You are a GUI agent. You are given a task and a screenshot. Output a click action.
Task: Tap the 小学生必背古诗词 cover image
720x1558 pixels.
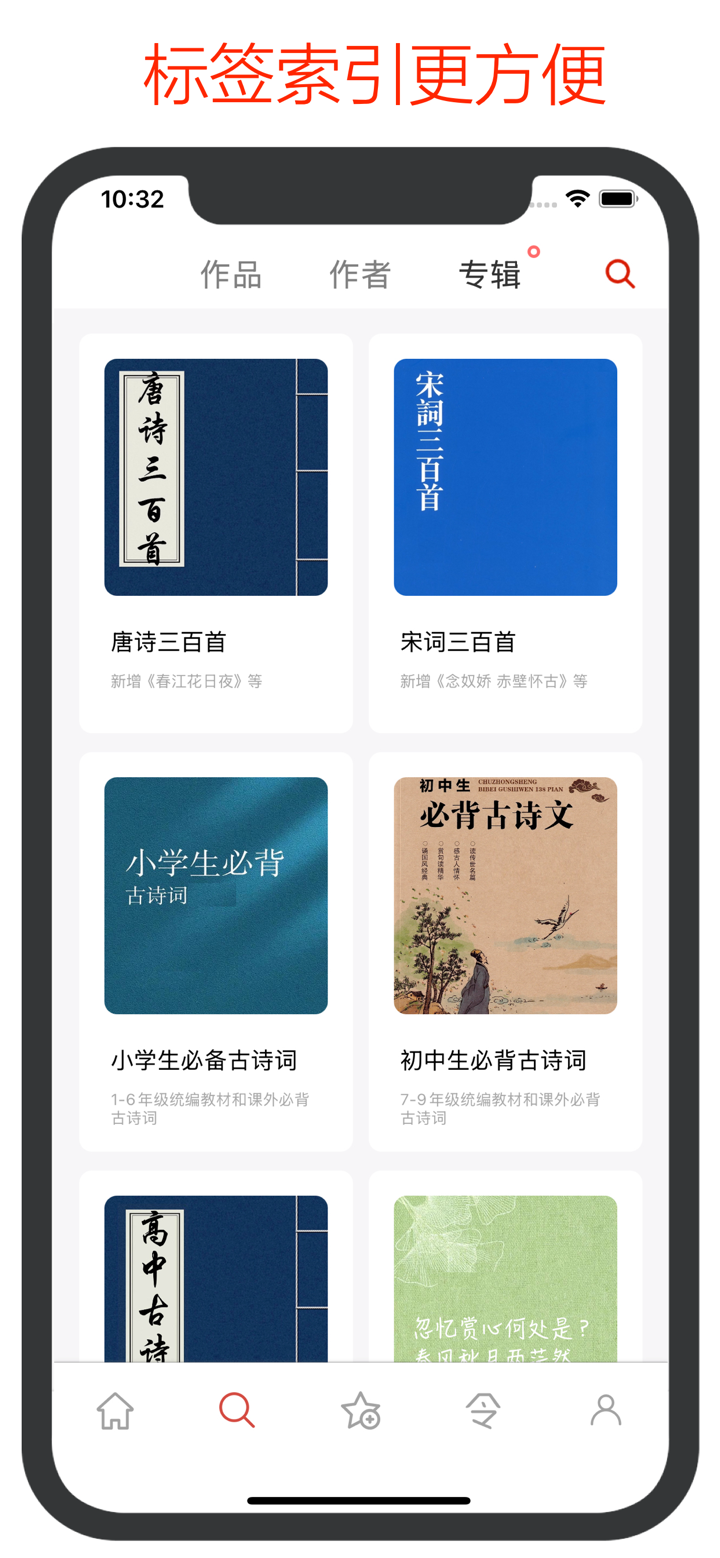tap(216, 895)
